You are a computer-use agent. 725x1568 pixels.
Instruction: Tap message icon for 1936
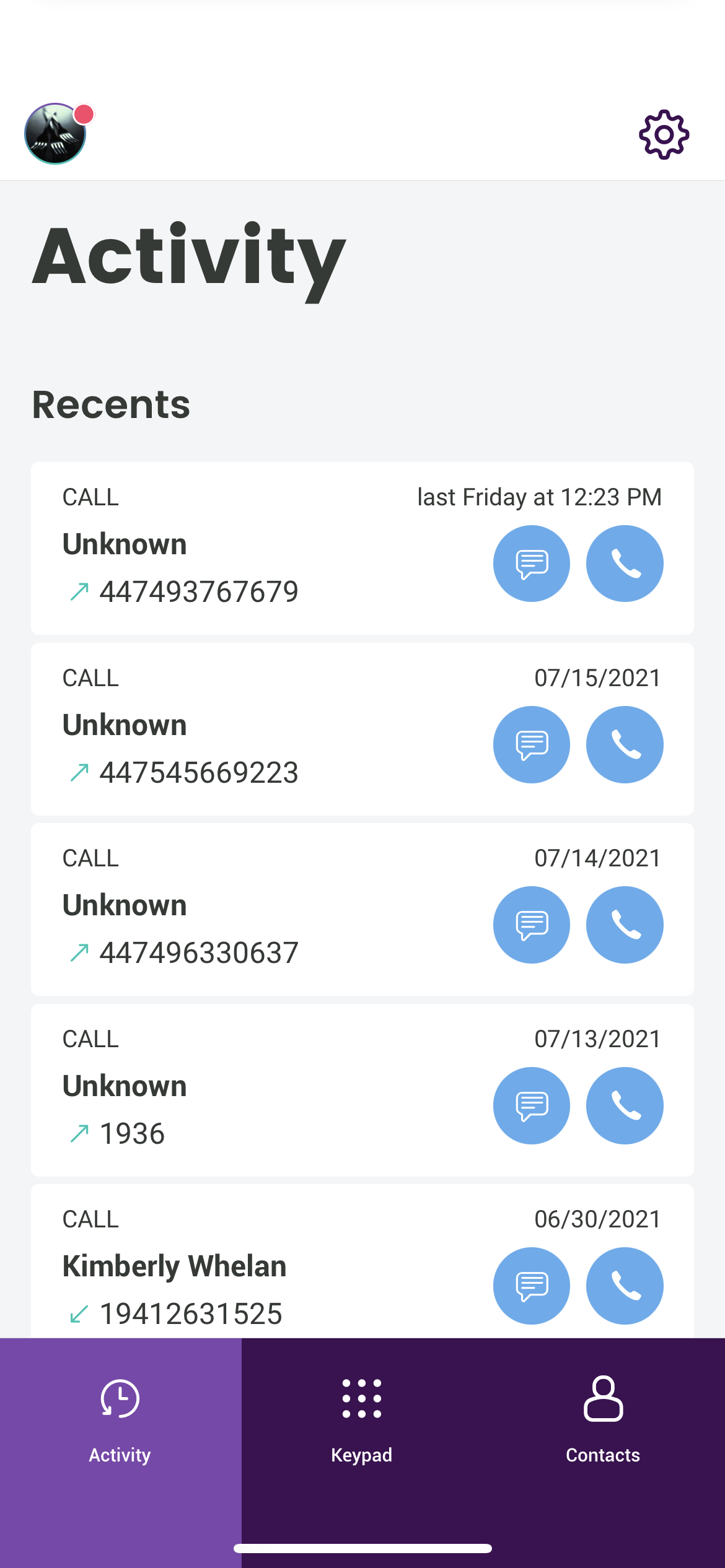(531, 1105)
